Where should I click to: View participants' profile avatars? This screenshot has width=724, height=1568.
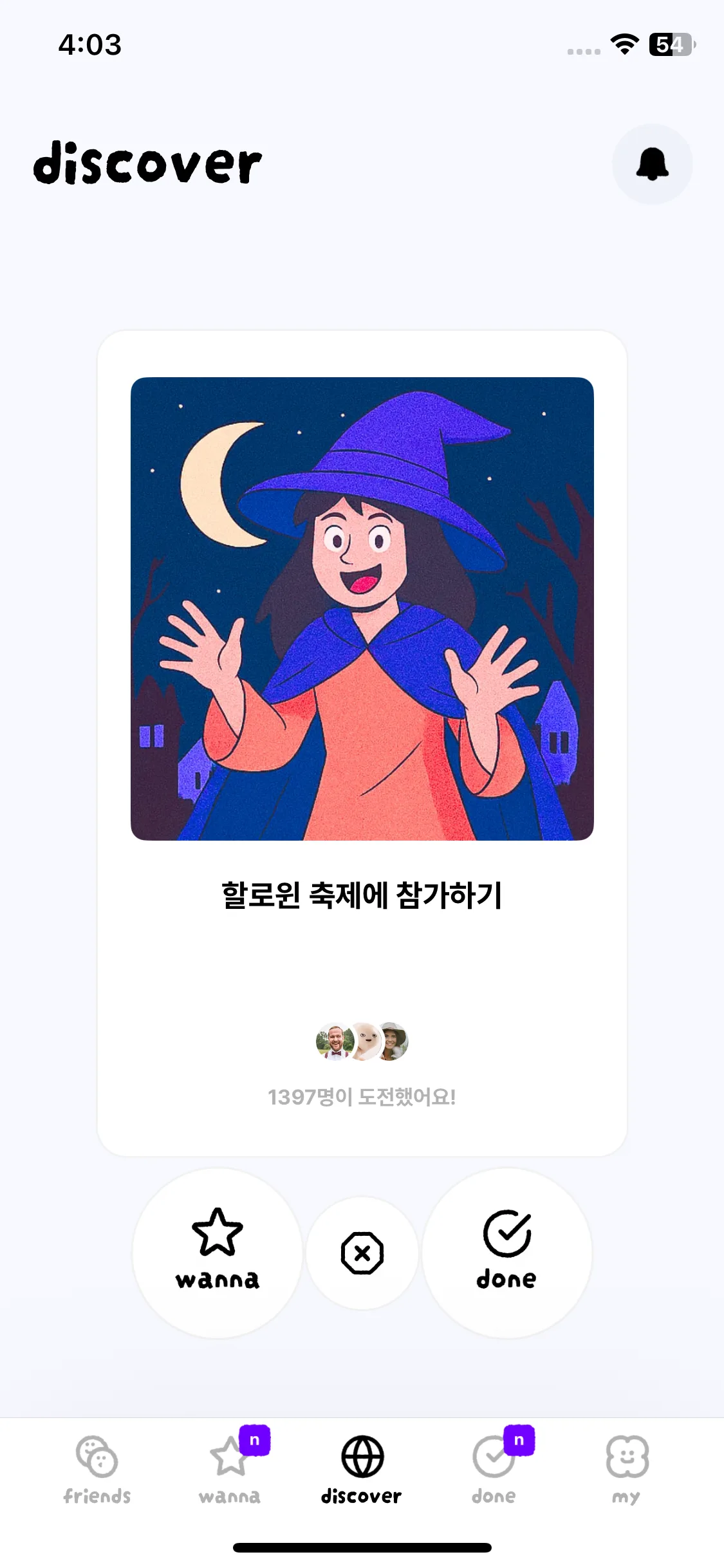(362, 1041)
